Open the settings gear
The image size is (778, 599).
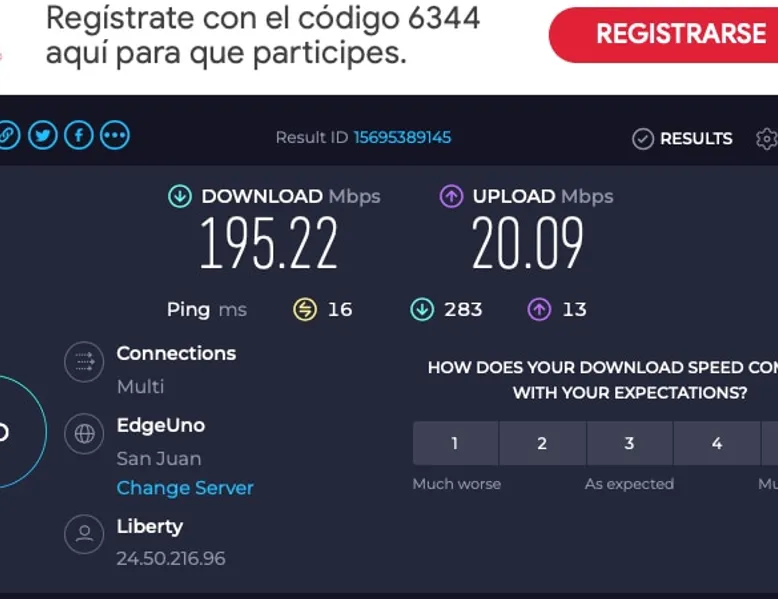pos(766,139)
